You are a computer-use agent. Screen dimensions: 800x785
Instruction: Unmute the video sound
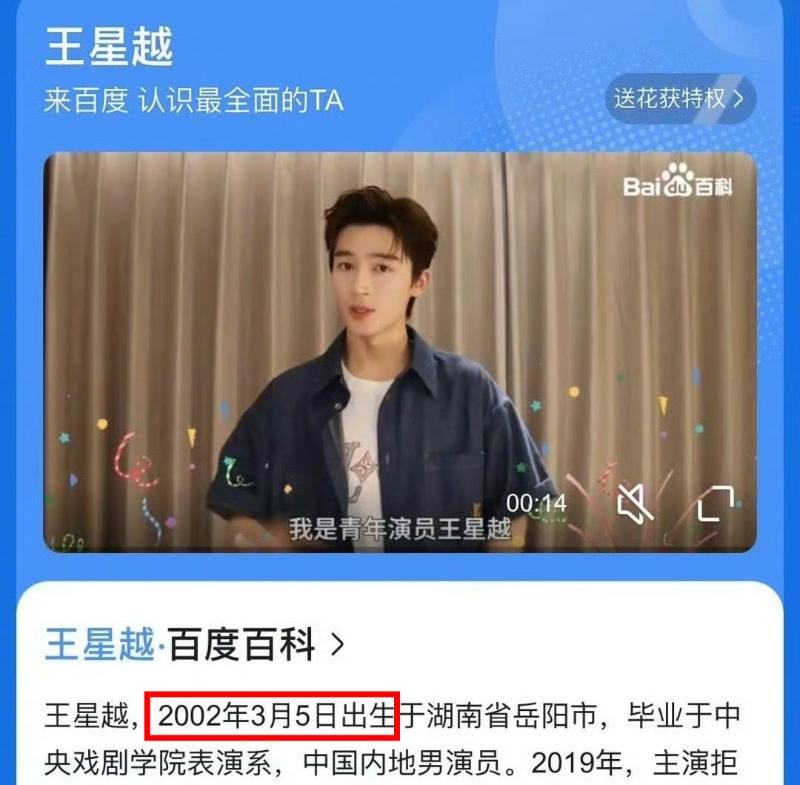coord(635,503)
